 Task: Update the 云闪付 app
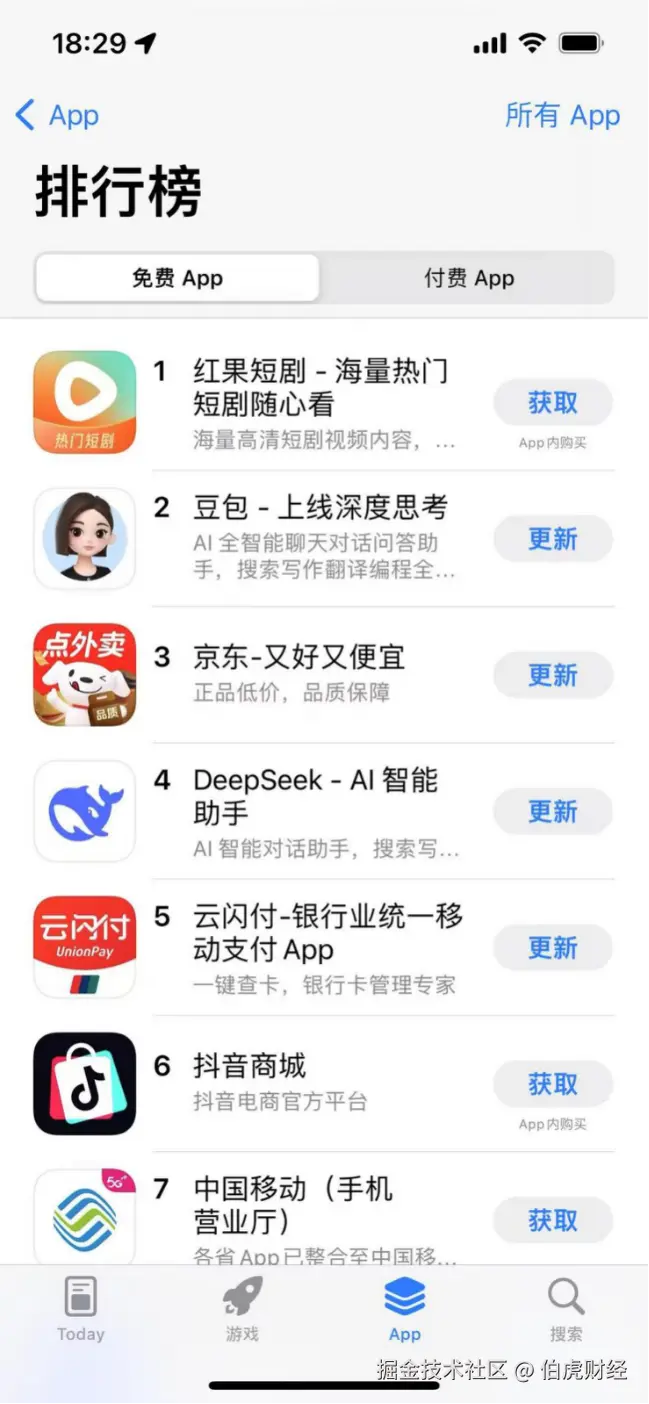[552, 947]
